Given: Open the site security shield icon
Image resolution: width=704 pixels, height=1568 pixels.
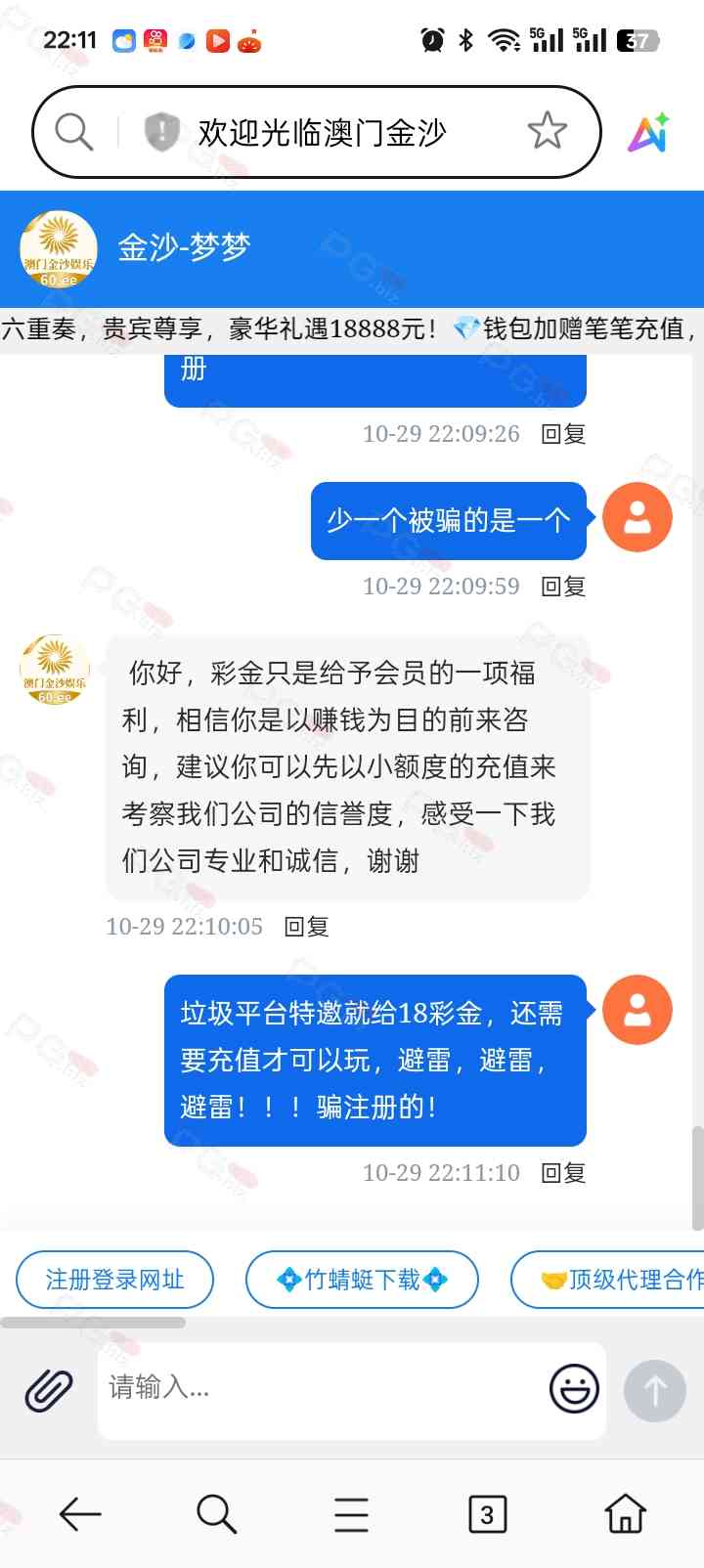Looking at the screenshot, I should (x=161, y=131).
